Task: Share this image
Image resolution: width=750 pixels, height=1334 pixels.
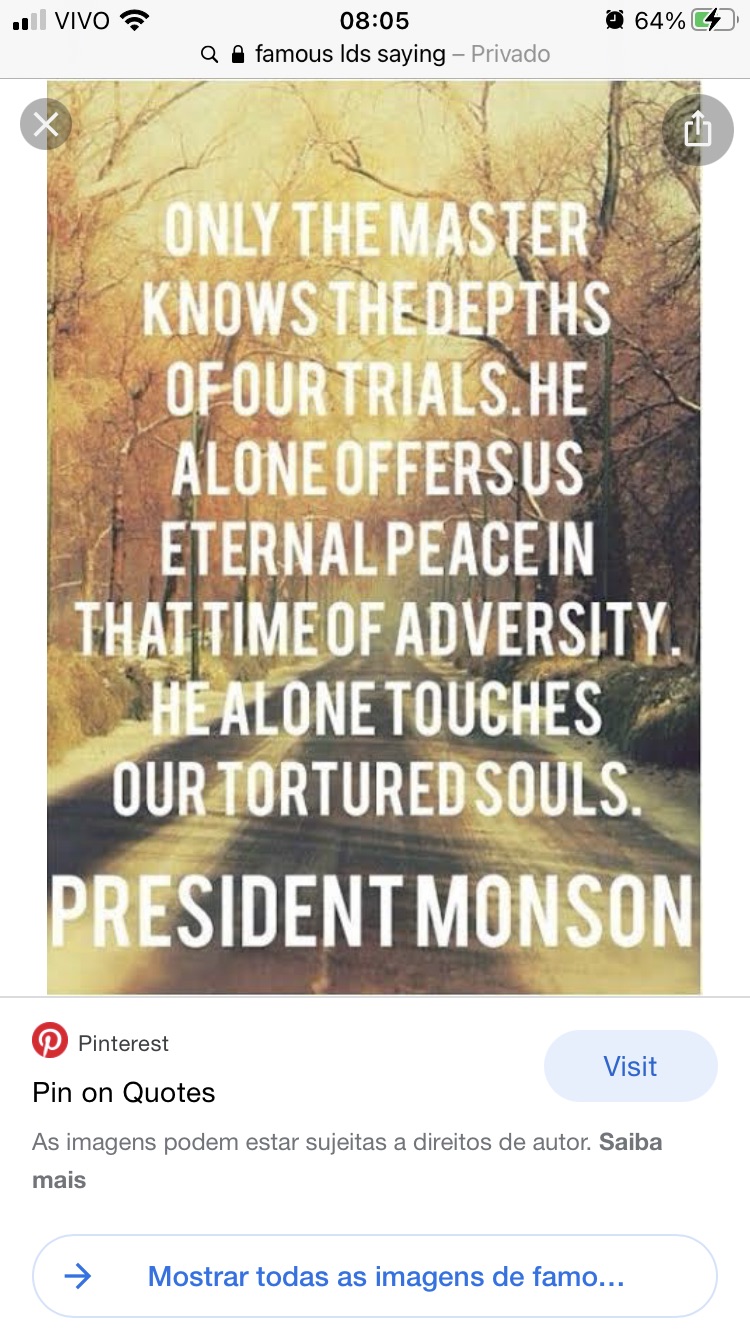Action: 697,129
